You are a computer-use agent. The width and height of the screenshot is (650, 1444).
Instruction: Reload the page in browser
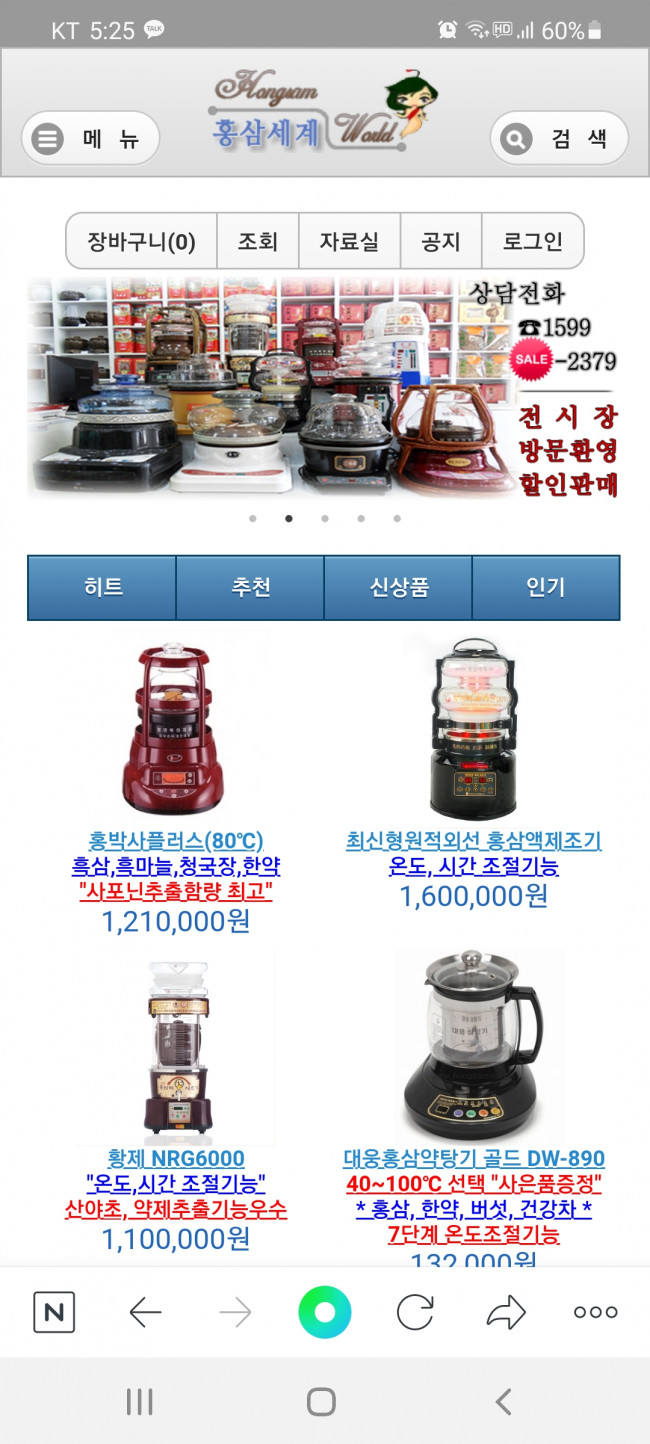415,1312
